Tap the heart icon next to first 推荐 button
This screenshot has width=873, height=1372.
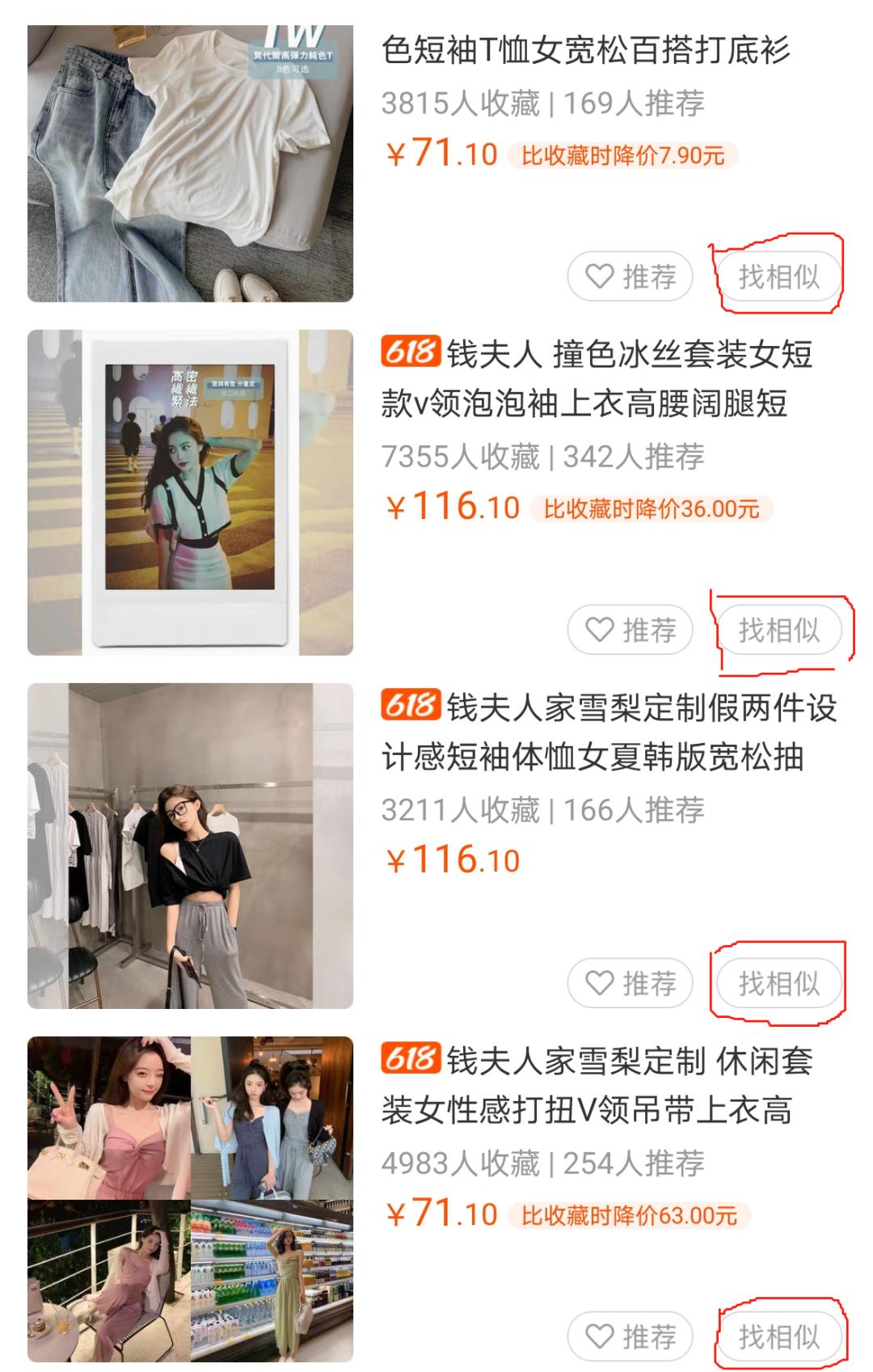[597, 277]
